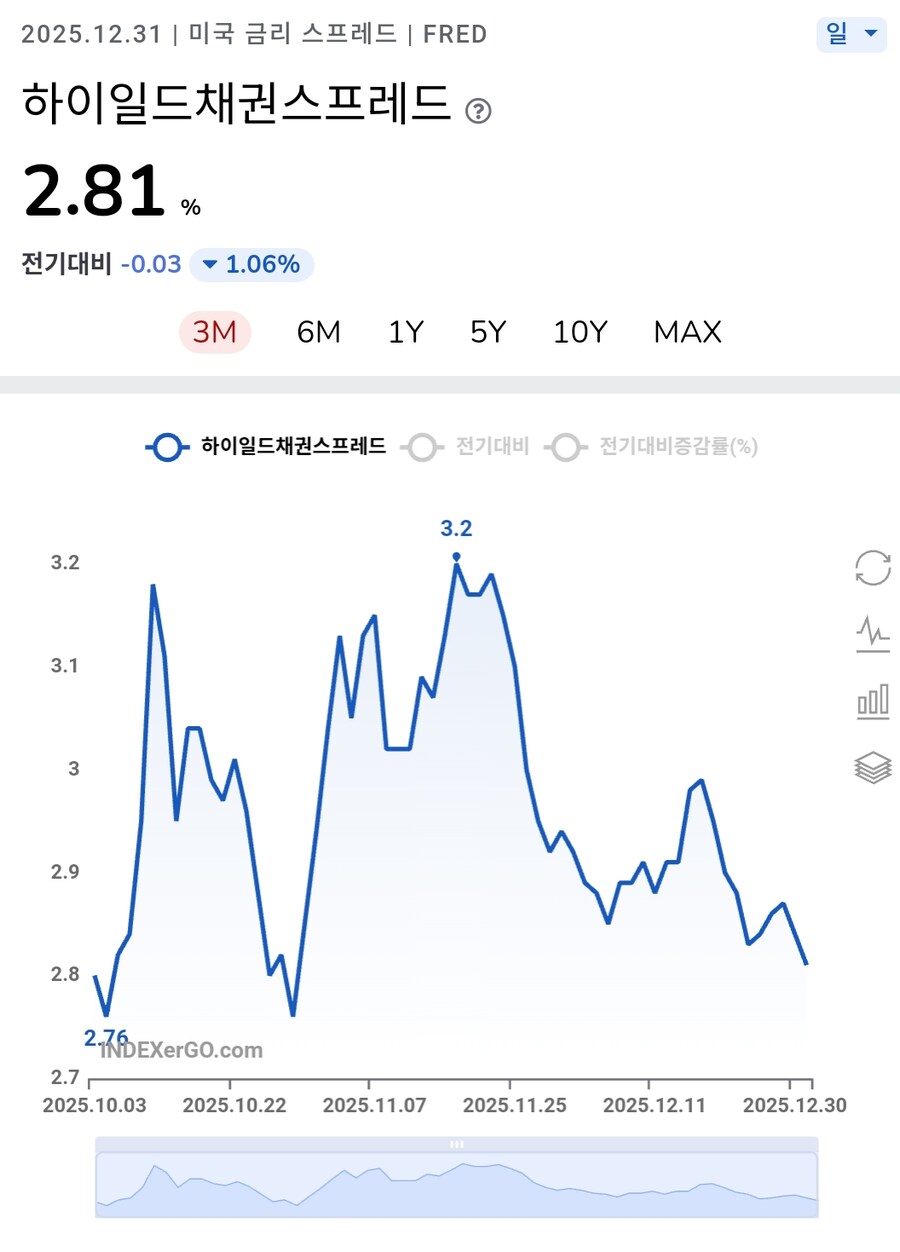Switch to the MAX time range tab
The image size is (900, 1252).
click(687, 331)
